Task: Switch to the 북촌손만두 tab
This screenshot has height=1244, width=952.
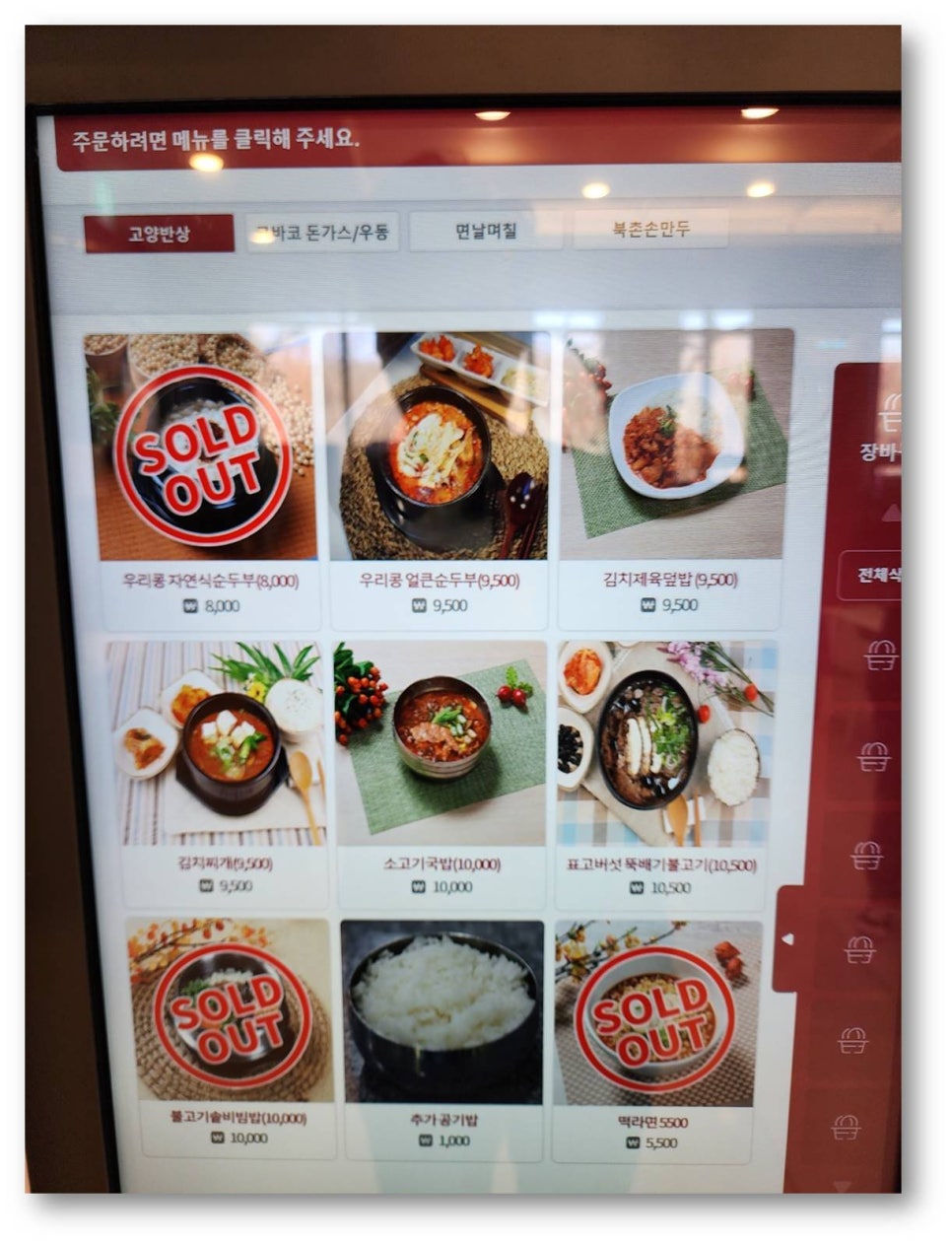Action: [650, 229]
